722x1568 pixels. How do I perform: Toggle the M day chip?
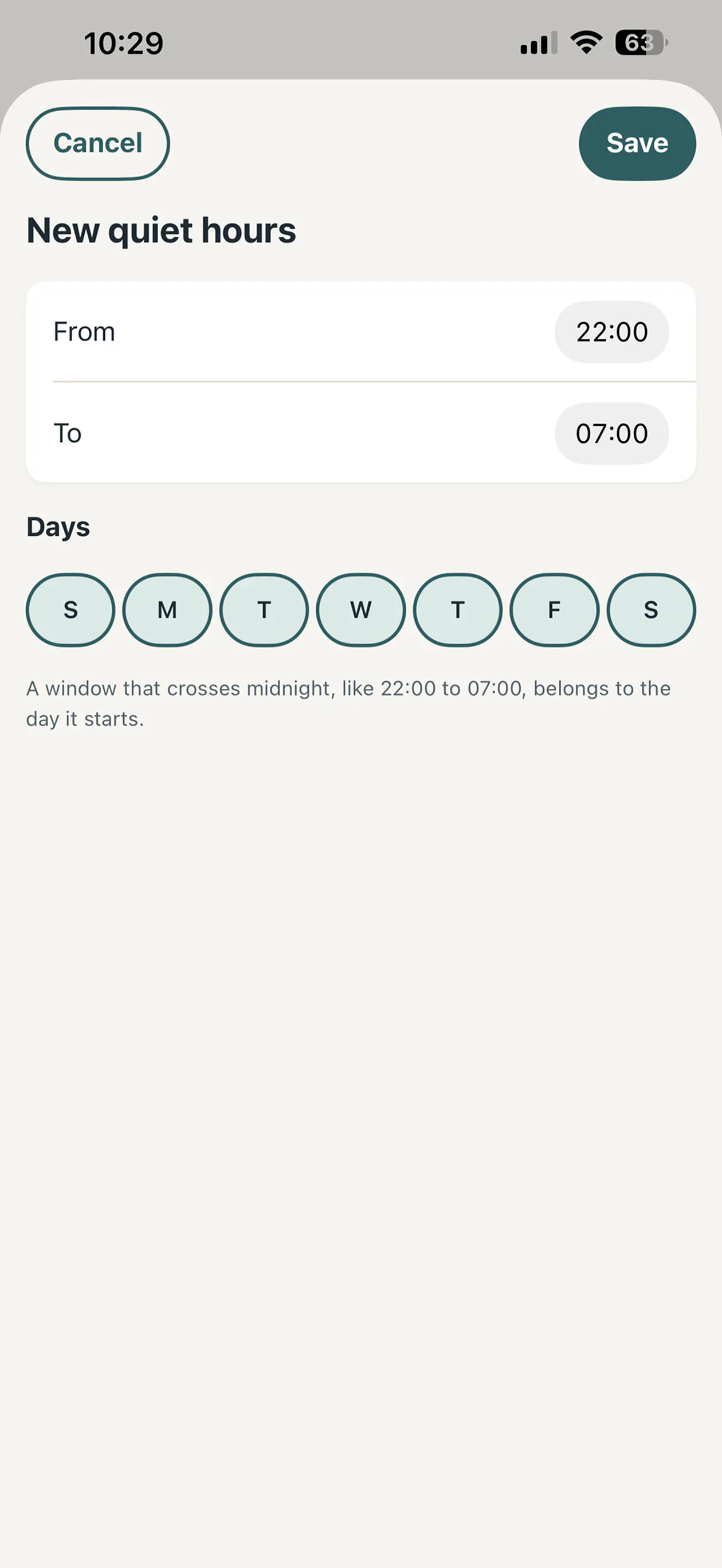tap(167, 610)
